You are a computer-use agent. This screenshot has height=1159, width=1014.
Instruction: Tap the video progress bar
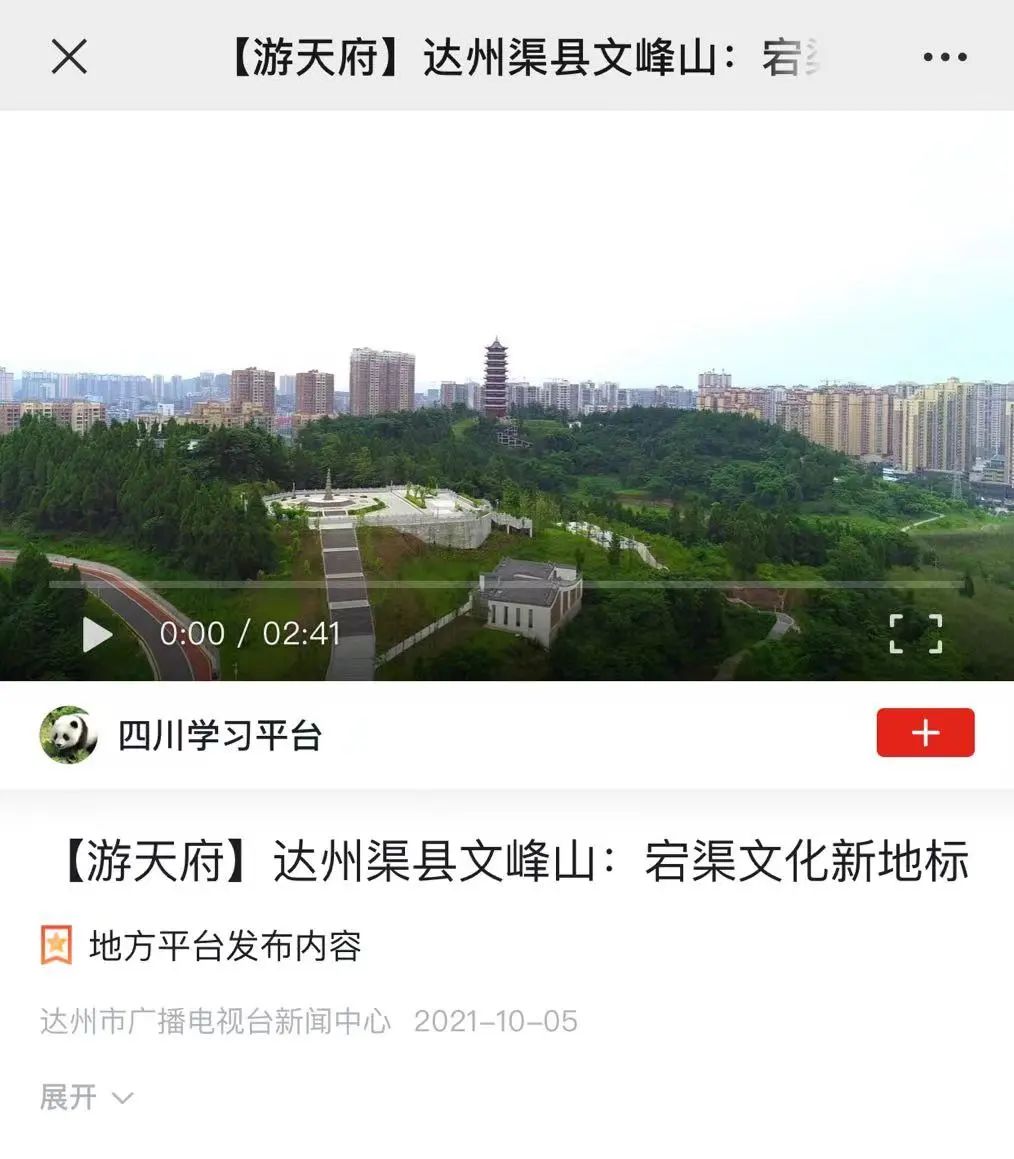507,584
